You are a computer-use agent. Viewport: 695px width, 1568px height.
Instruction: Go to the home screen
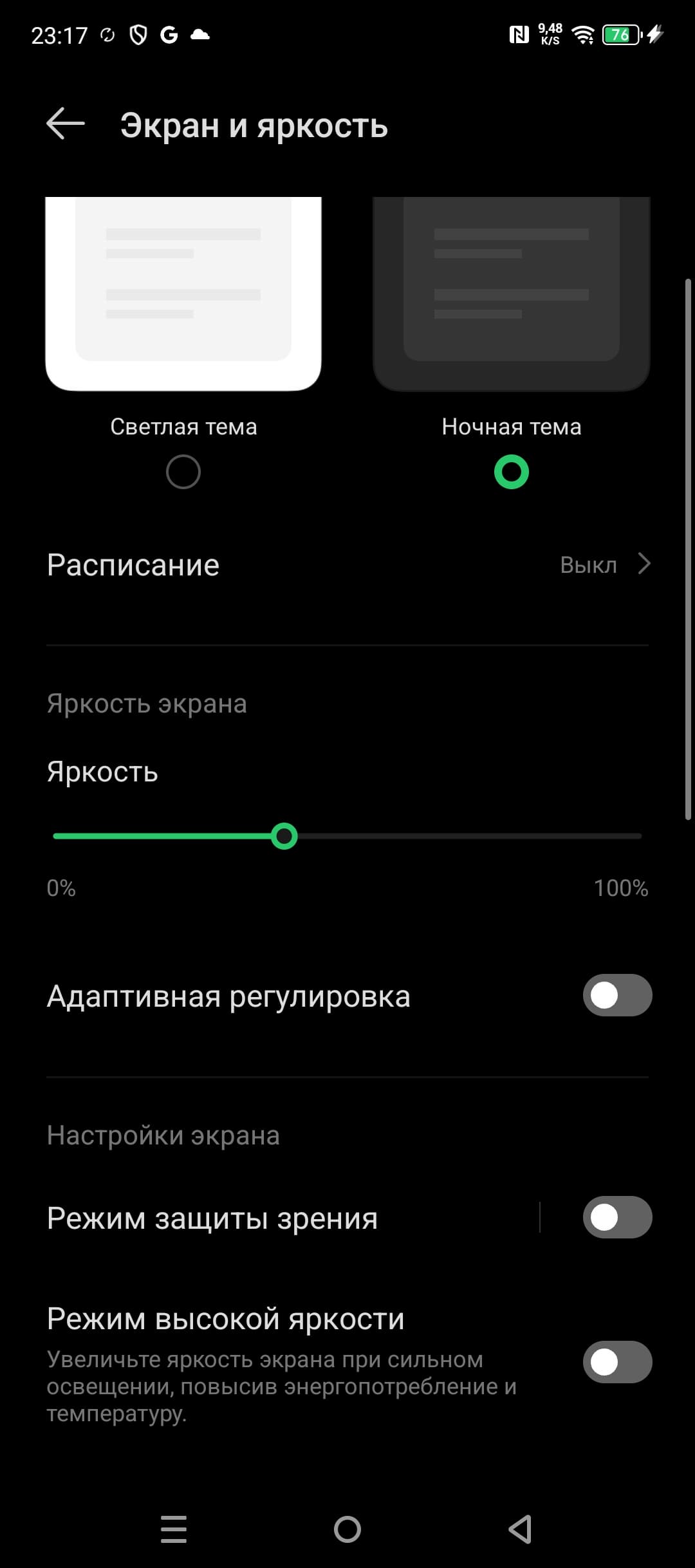[x=347, y=1529]
